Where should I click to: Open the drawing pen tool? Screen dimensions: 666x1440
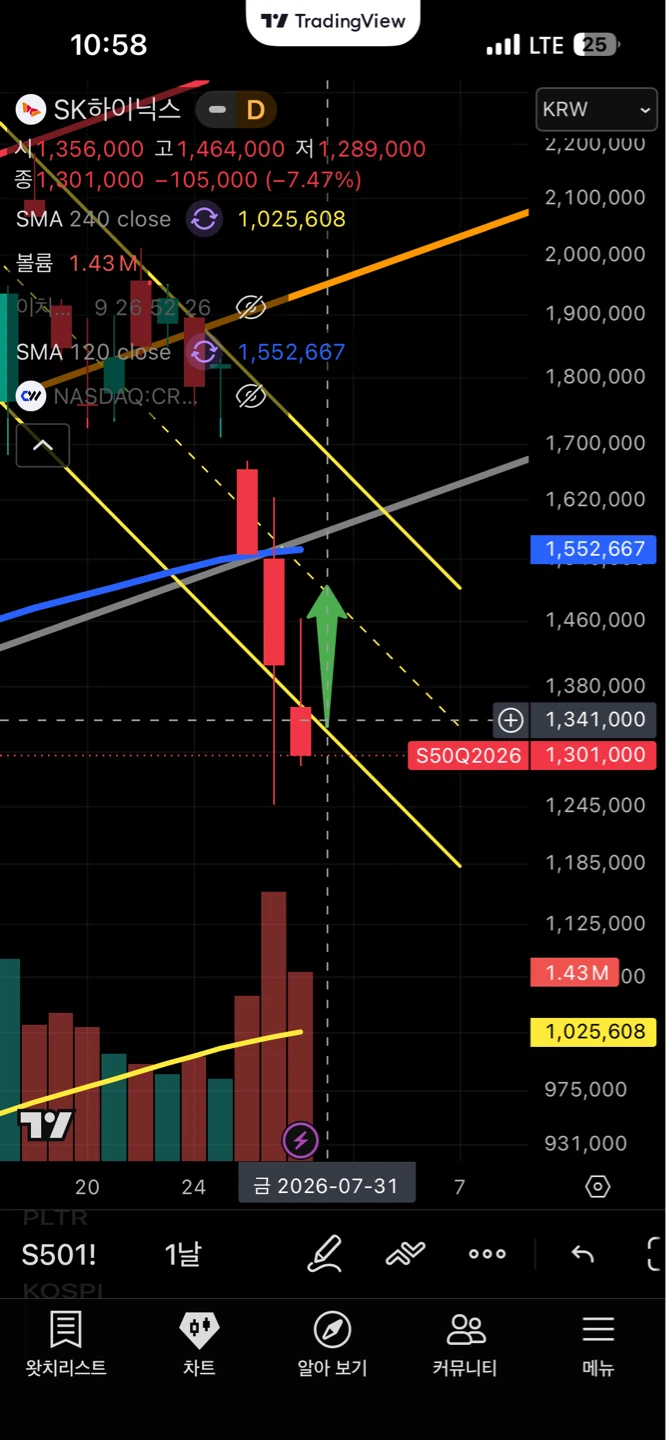325,1253
